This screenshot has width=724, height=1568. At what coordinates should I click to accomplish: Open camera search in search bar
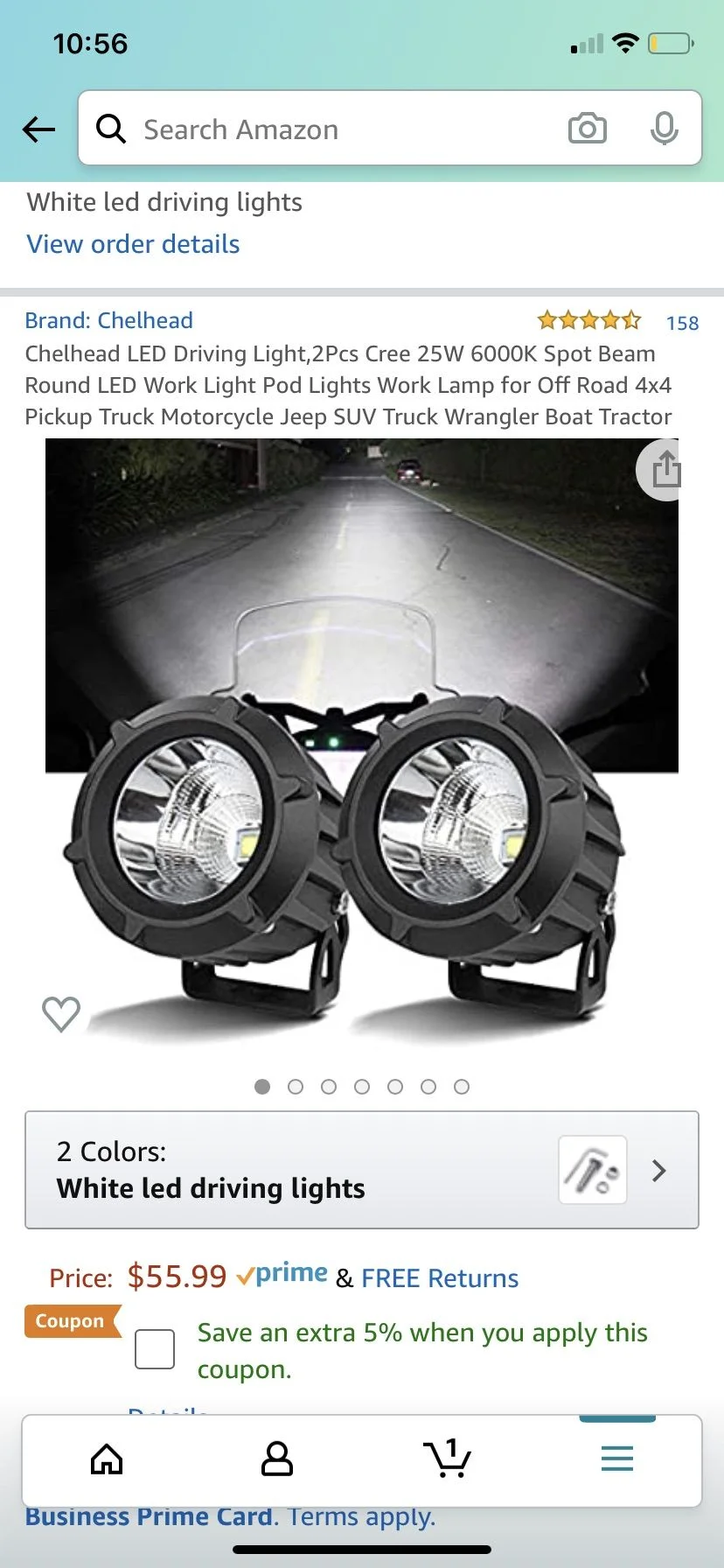pos(587,129)
